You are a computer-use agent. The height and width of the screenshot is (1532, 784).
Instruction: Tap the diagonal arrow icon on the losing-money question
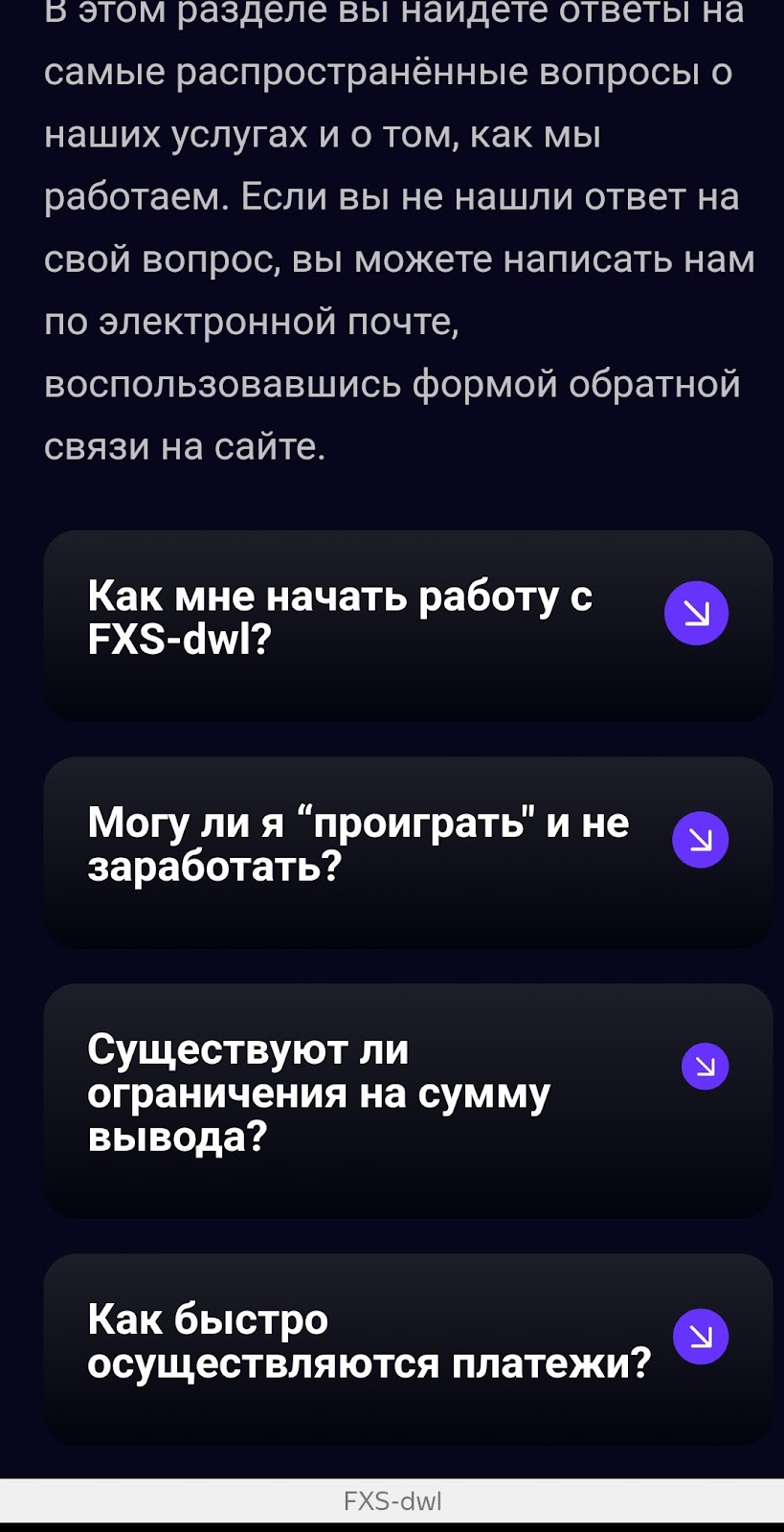700,839
